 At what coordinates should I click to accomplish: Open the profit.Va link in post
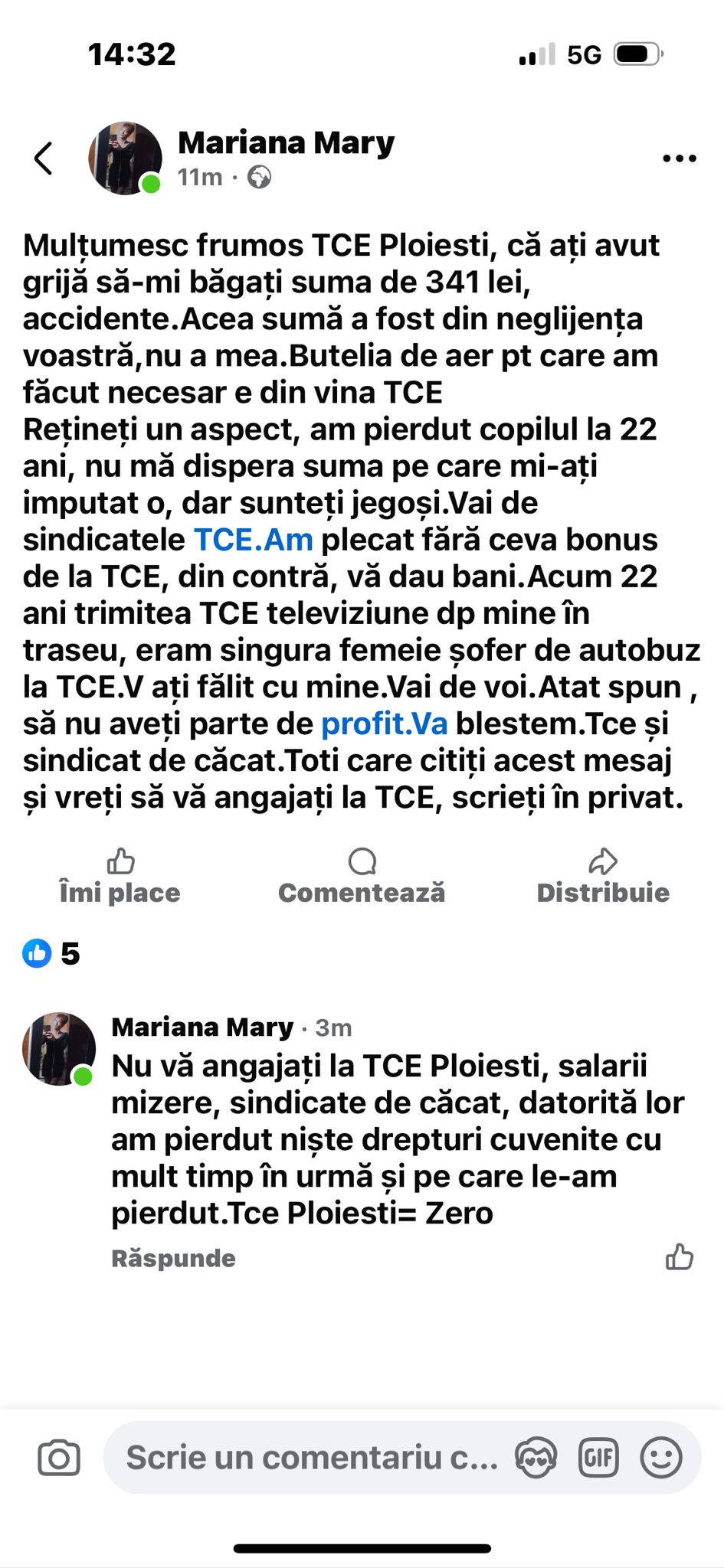(384, 724)
